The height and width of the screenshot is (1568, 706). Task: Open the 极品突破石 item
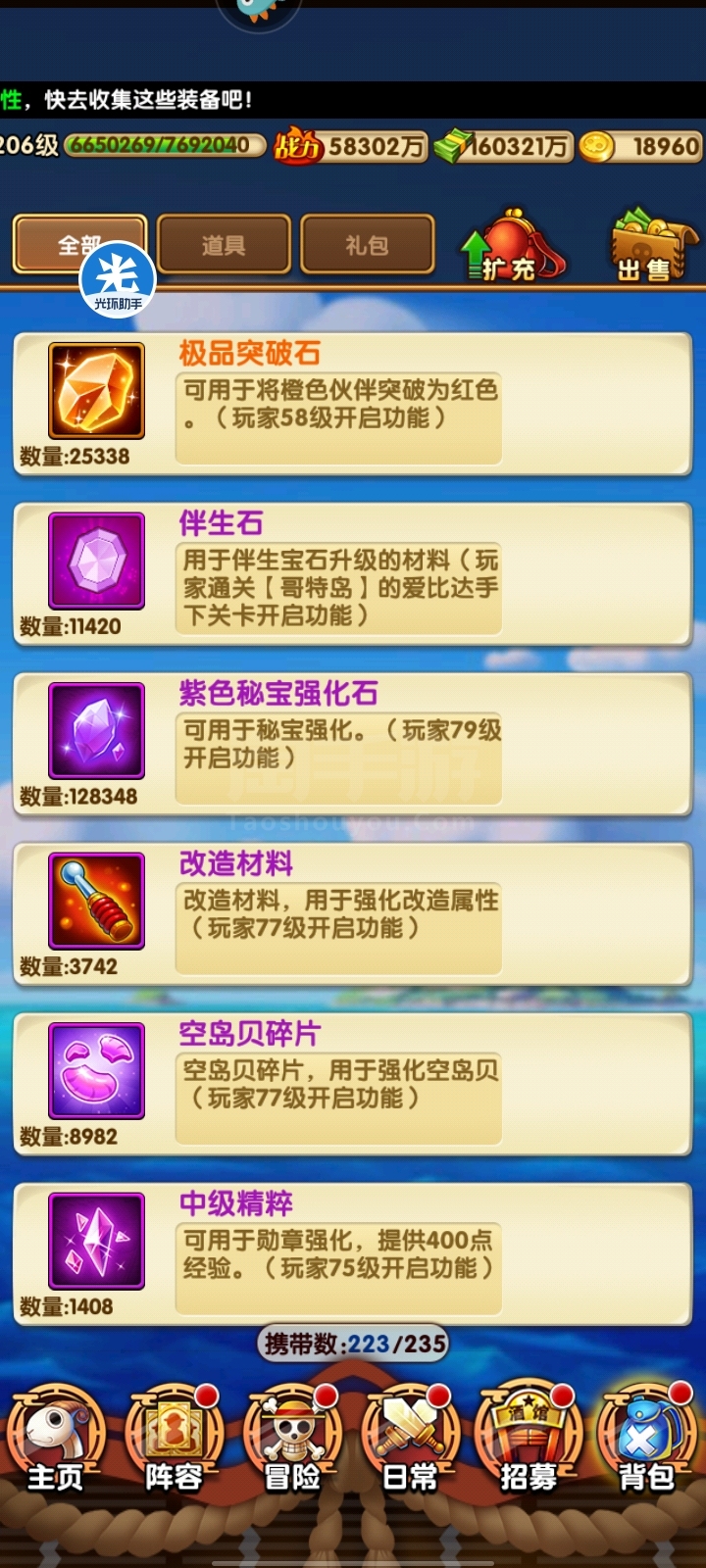click(x=353, y=404)
